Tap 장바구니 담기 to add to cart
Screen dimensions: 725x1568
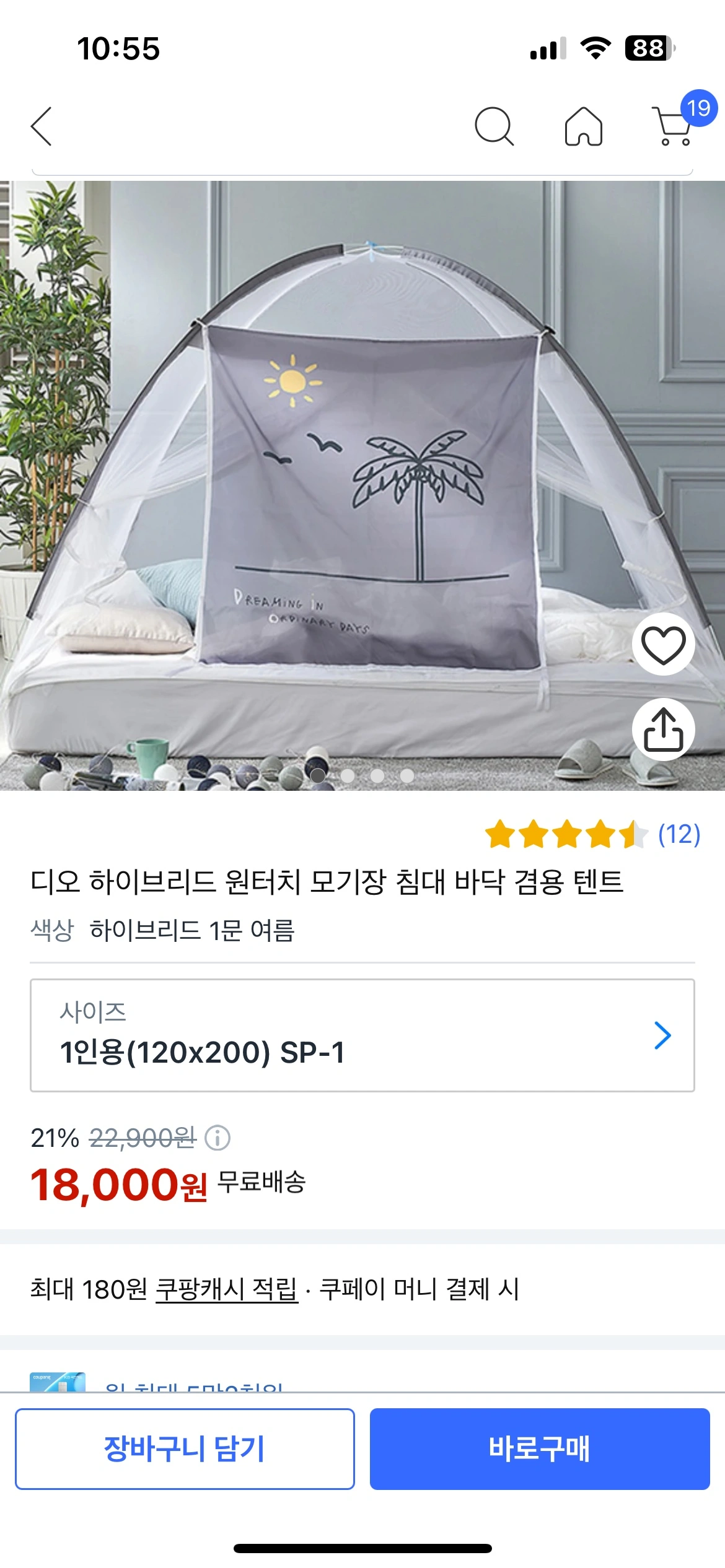pyautogui.click(x=185, y=1448)
